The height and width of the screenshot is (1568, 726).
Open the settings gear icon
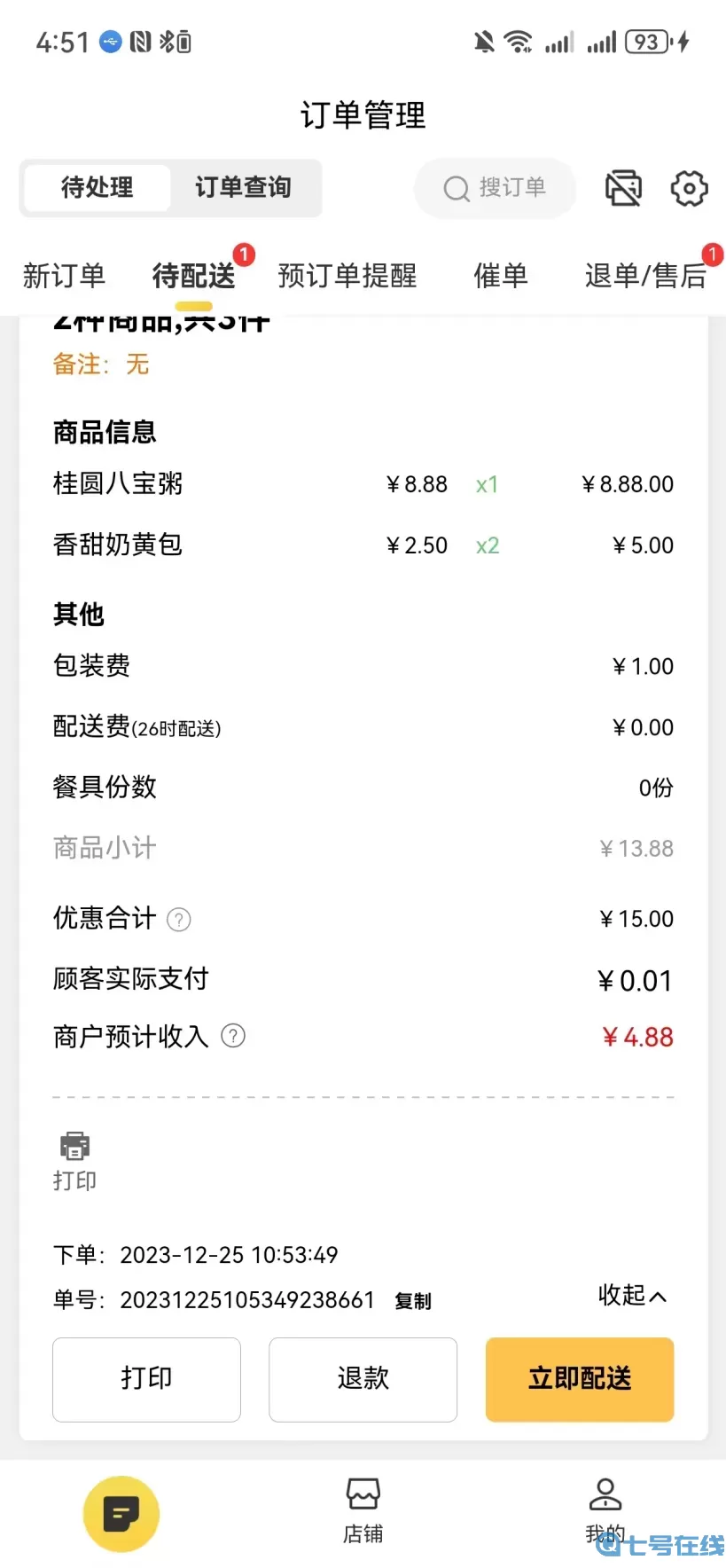[x=688, y=188]
